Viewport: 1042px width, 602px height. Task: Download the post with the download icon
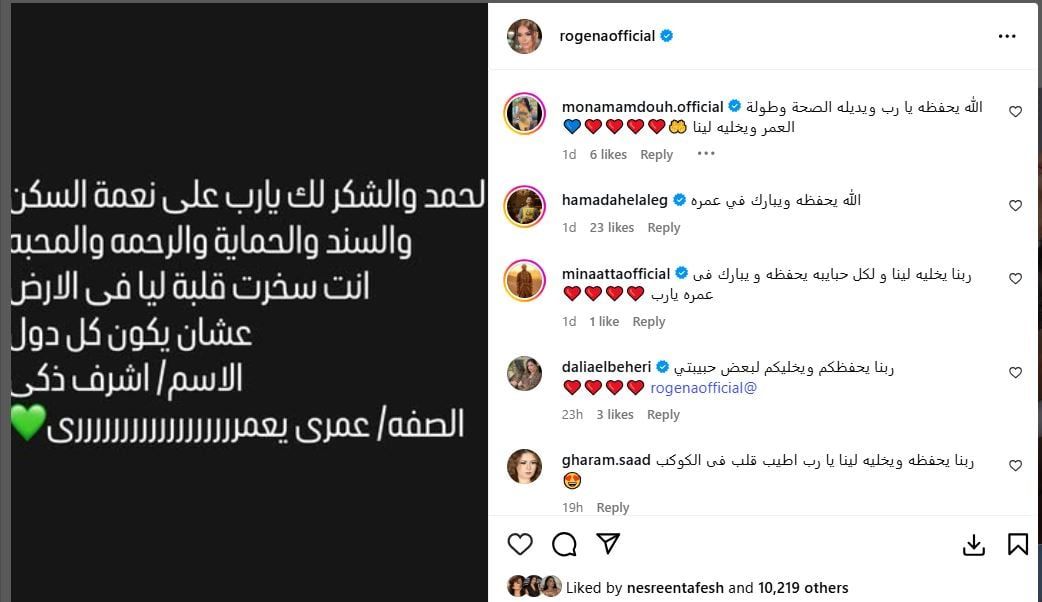[x=974, y=544]
